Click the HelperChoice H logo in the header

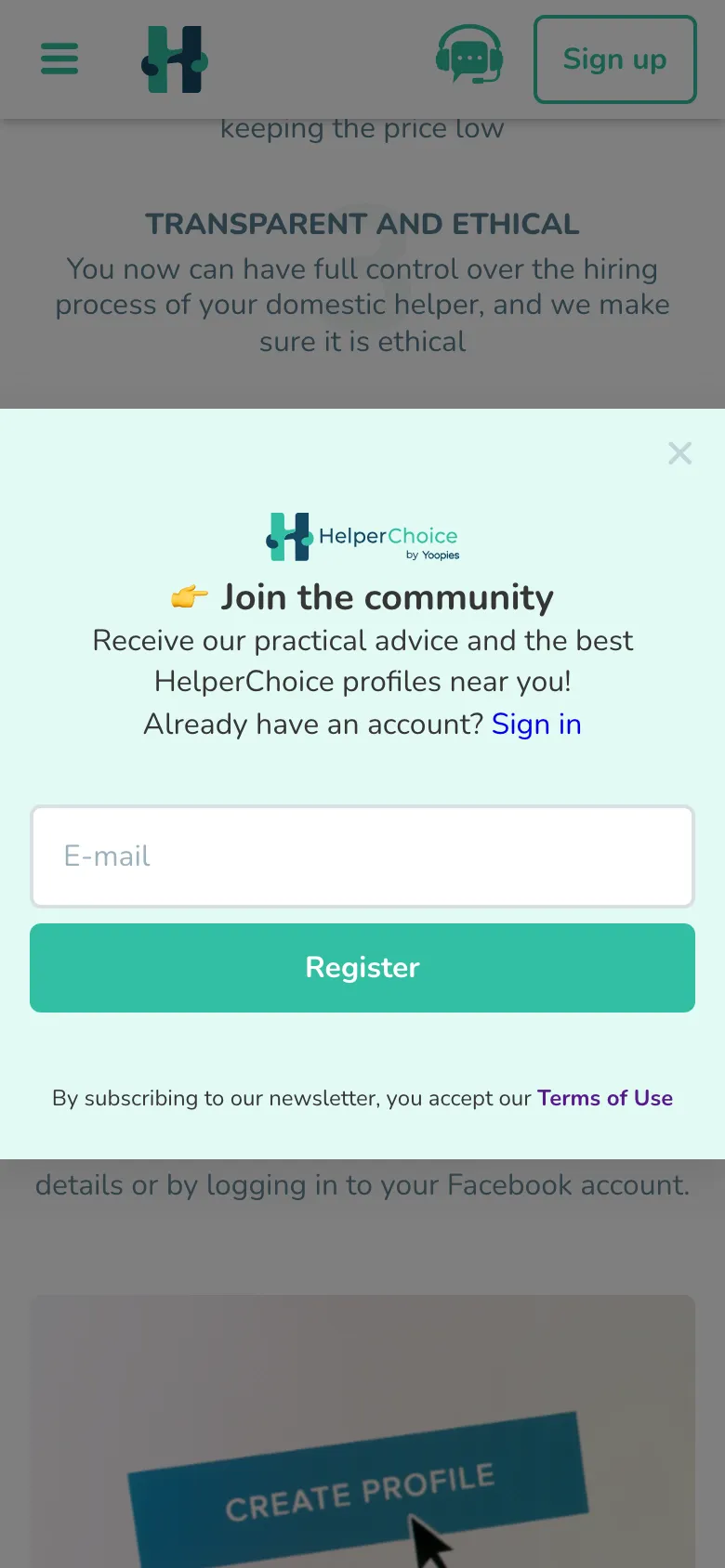point(174,59)
